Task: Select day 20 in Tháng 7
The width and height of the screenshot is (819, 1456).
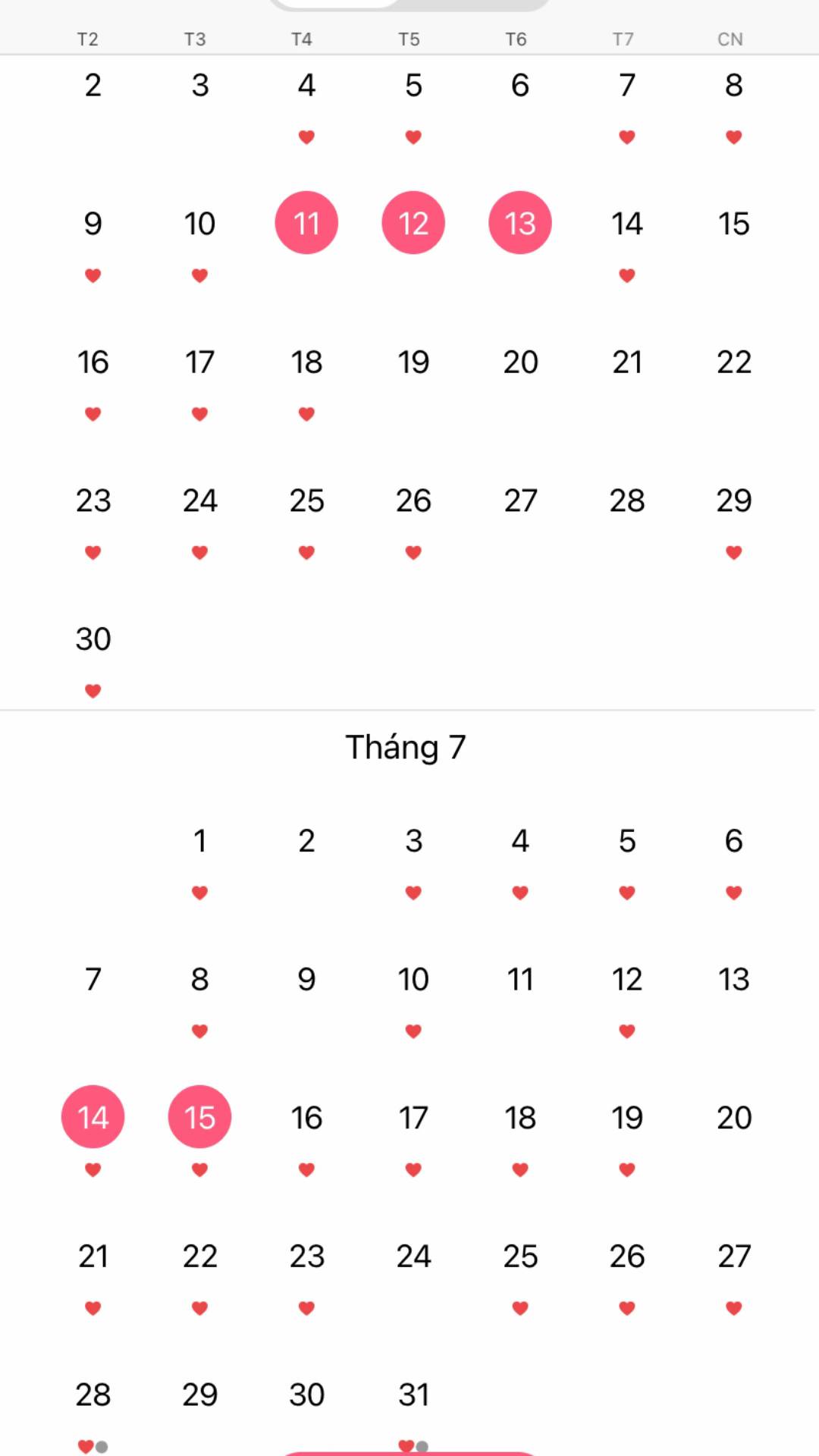Action: 733,1117
